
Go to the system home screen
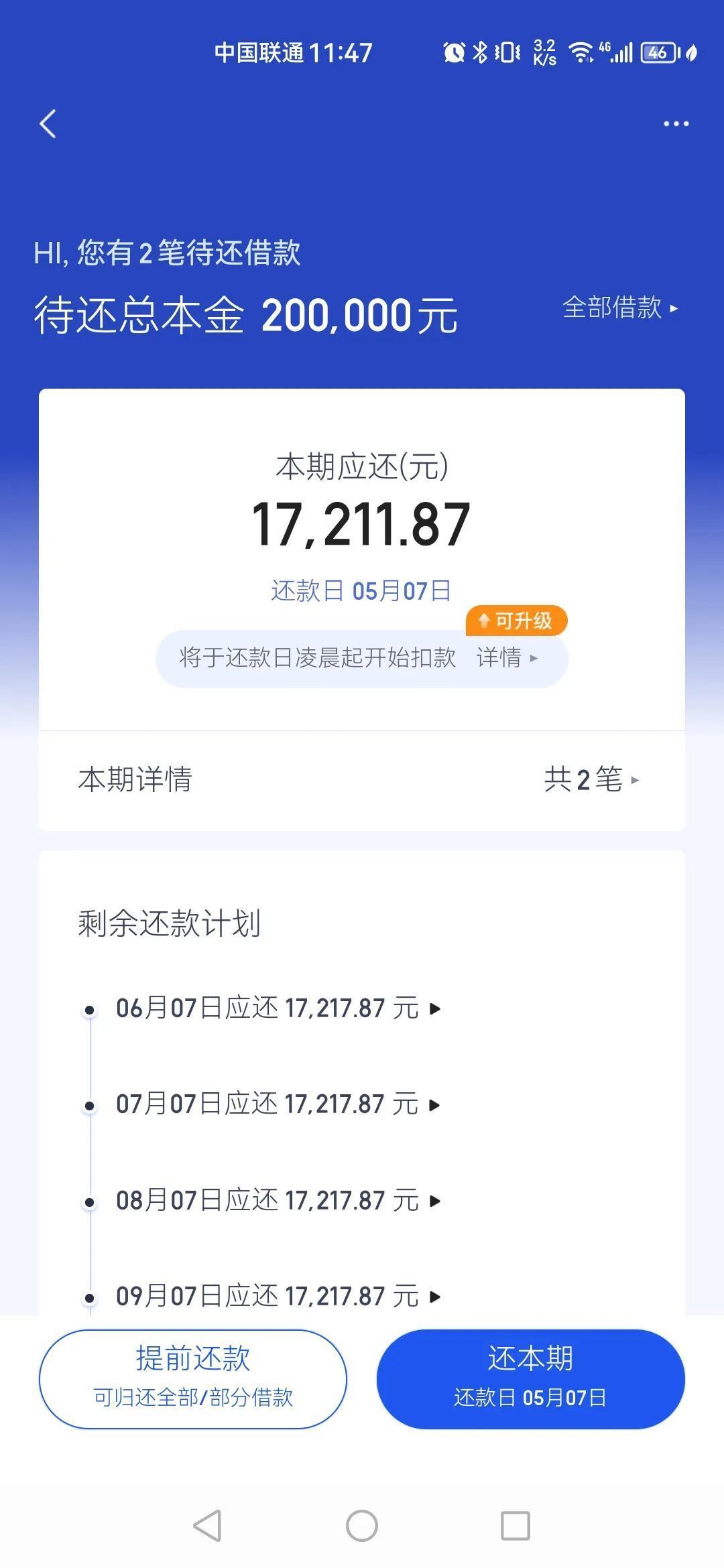[362, 1526]
